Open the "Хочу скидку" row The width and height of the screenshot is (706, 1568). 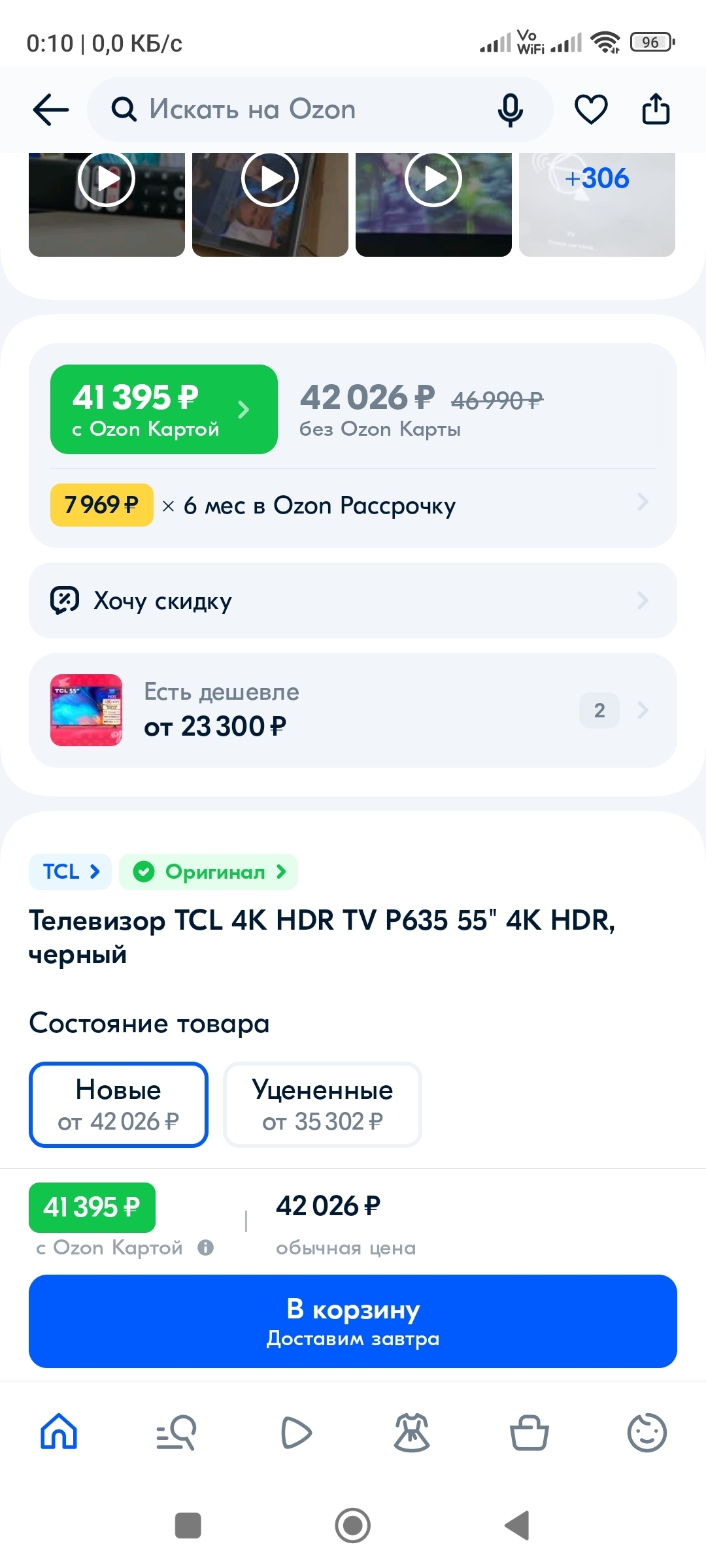pos(353,600)
